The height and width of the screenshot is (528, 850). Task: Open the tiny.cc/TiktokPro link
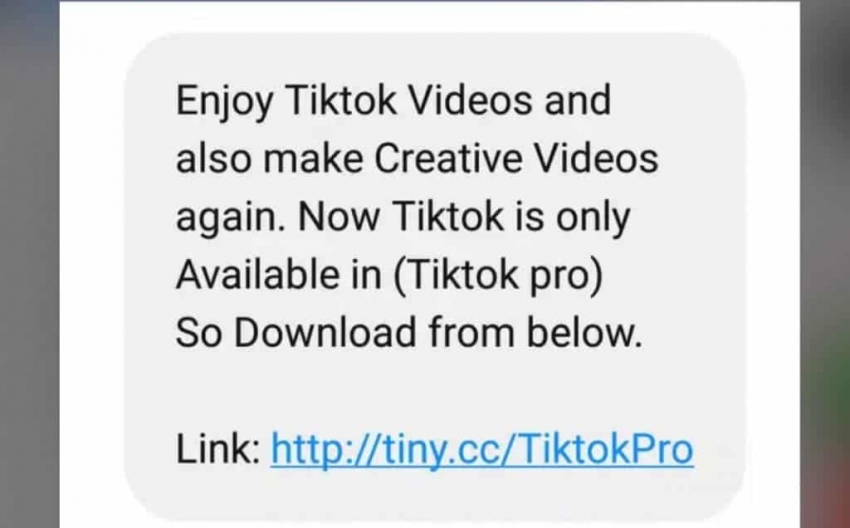482,449
